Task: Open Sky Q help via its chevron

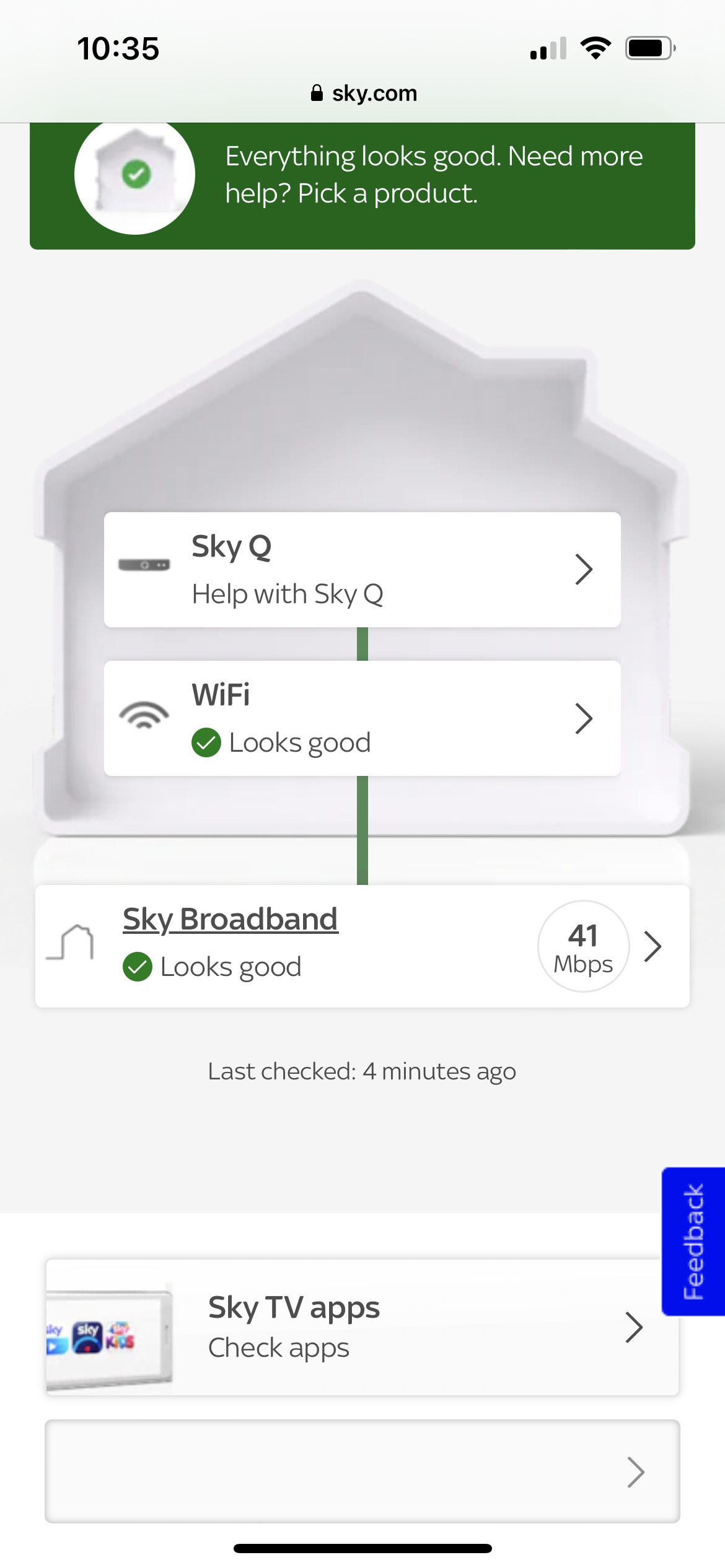Action: click(584, 568)
